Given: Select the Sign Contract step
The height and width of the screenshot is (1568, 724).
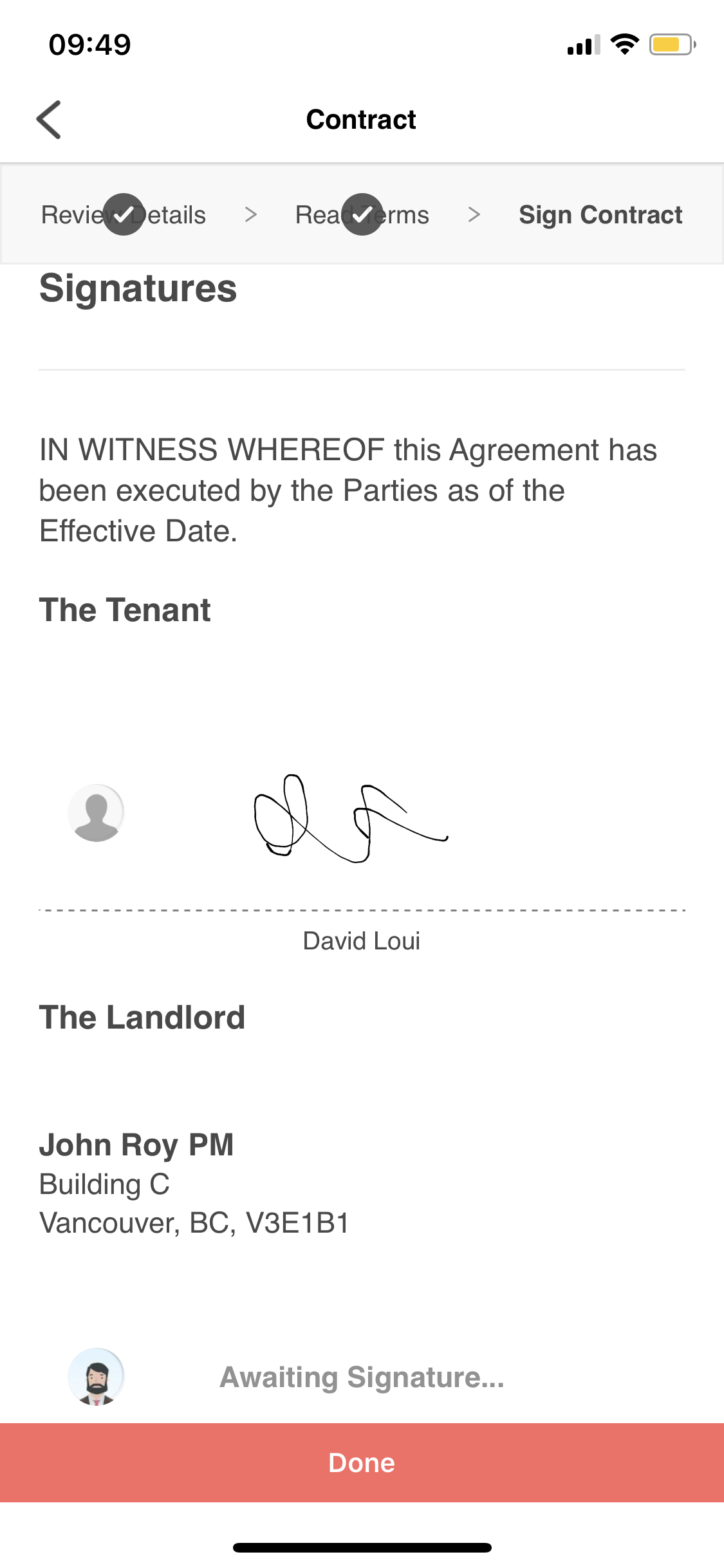Looking at the screenshot, I should [600, 215].
